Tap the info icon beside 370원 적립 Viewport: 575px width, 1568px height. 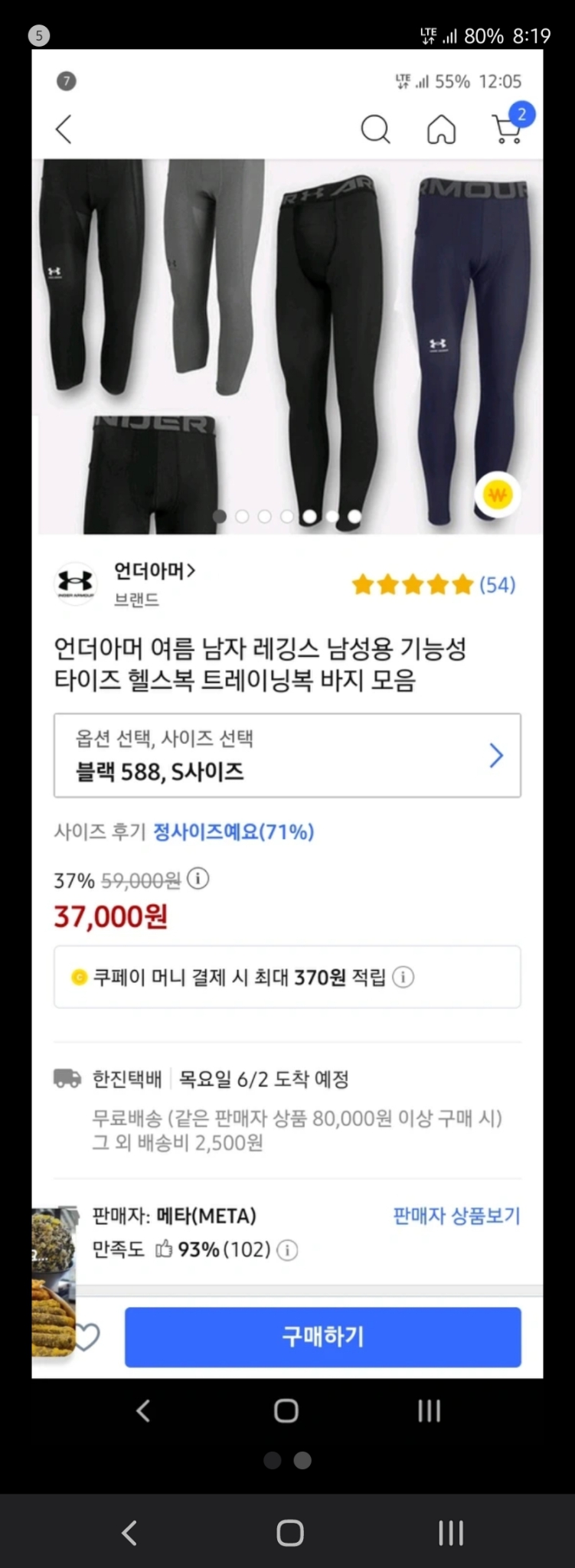pyautogui.click(x=403, y=978)
